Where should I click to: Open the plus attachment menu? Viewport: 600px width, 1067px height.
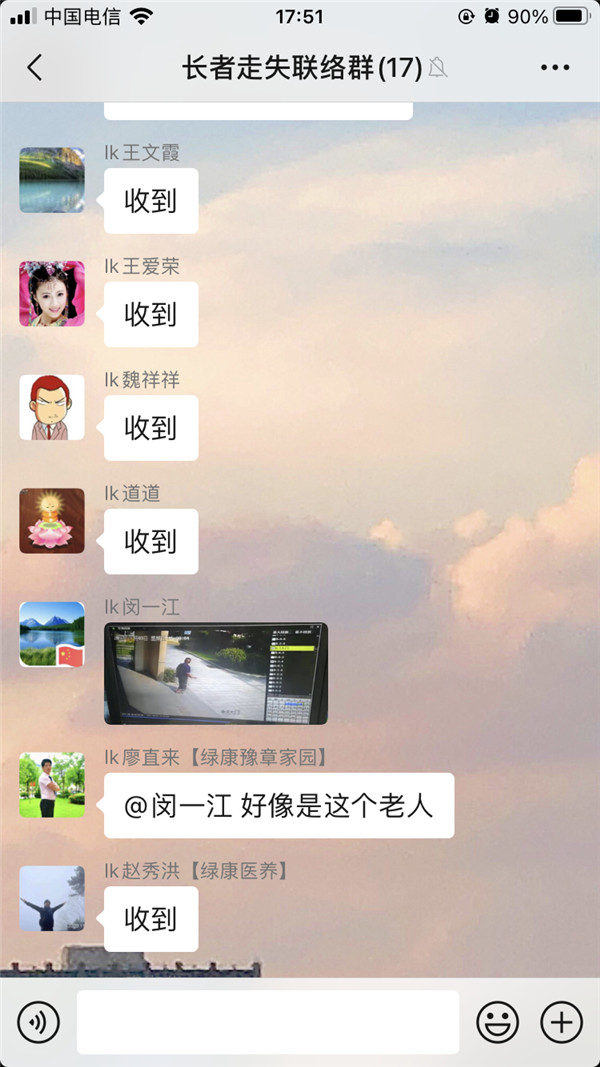click(561, 1022)
